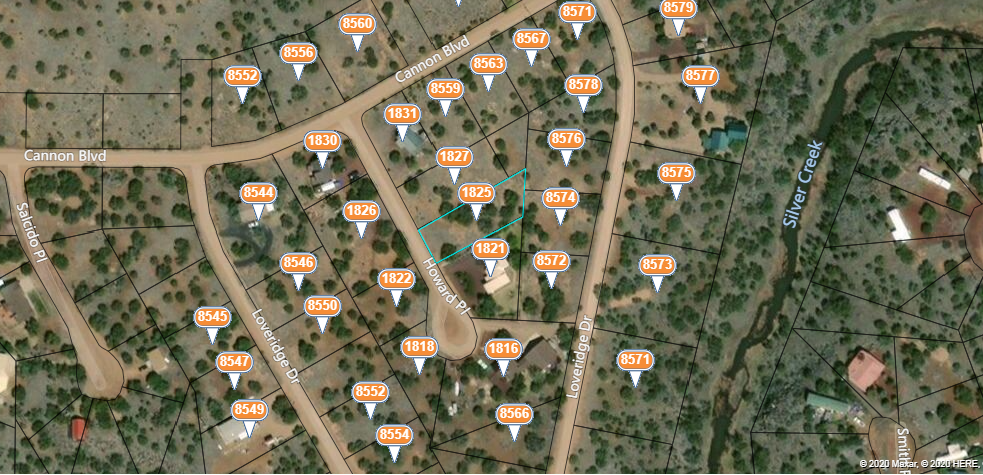
Task: Select the 1826 map marker
Action: tap(361, 212)
